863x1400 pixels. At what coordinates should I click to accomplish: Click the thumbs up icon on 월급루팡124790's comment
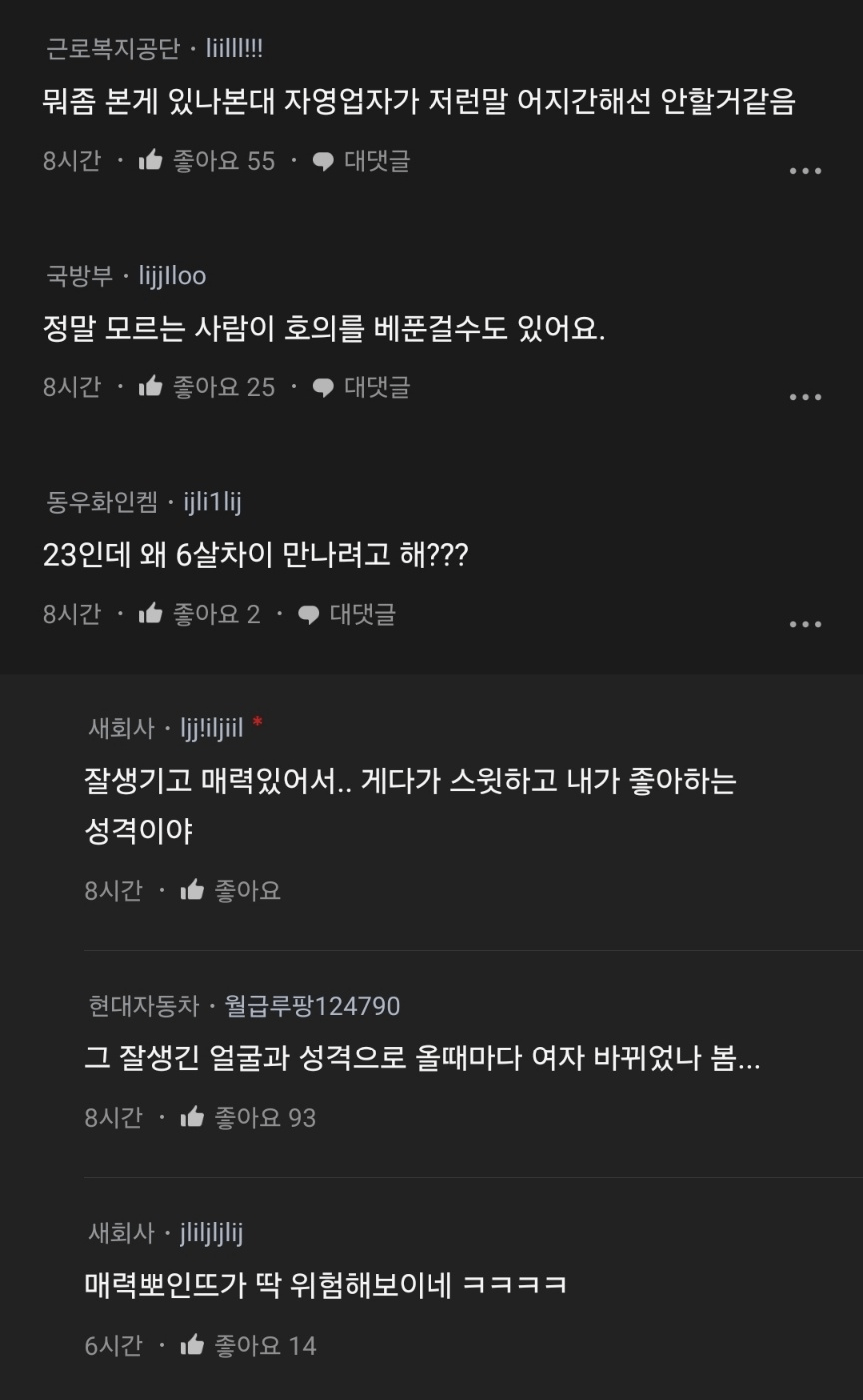pos(193,1119)
